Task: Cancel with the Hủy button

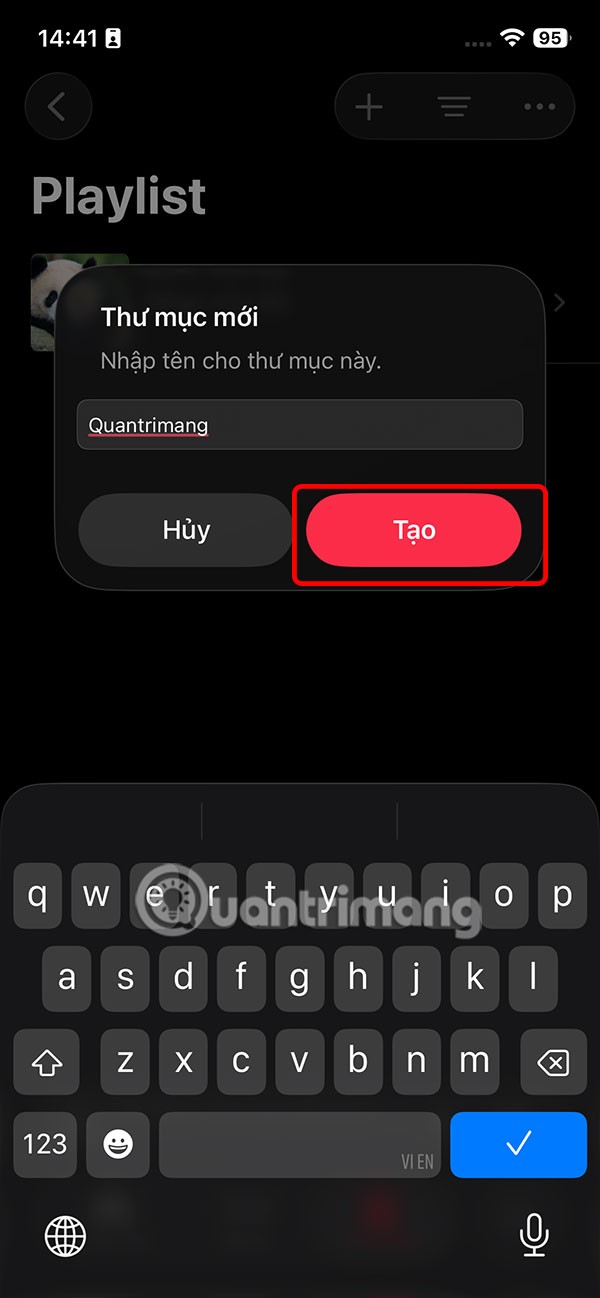Action: coord(186,530)
